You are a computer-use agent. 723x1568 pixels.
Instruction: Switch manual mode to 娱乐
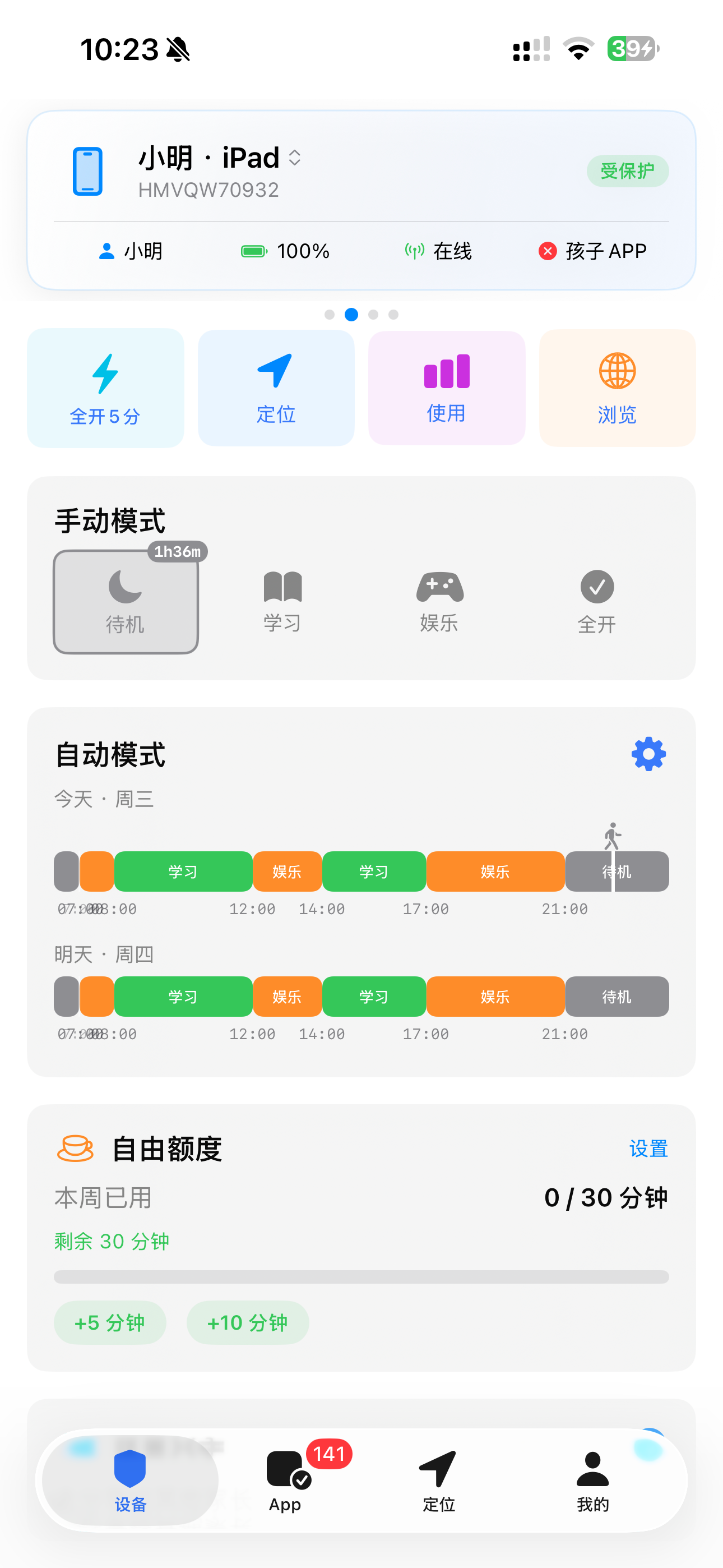click(x=439, y=601)
